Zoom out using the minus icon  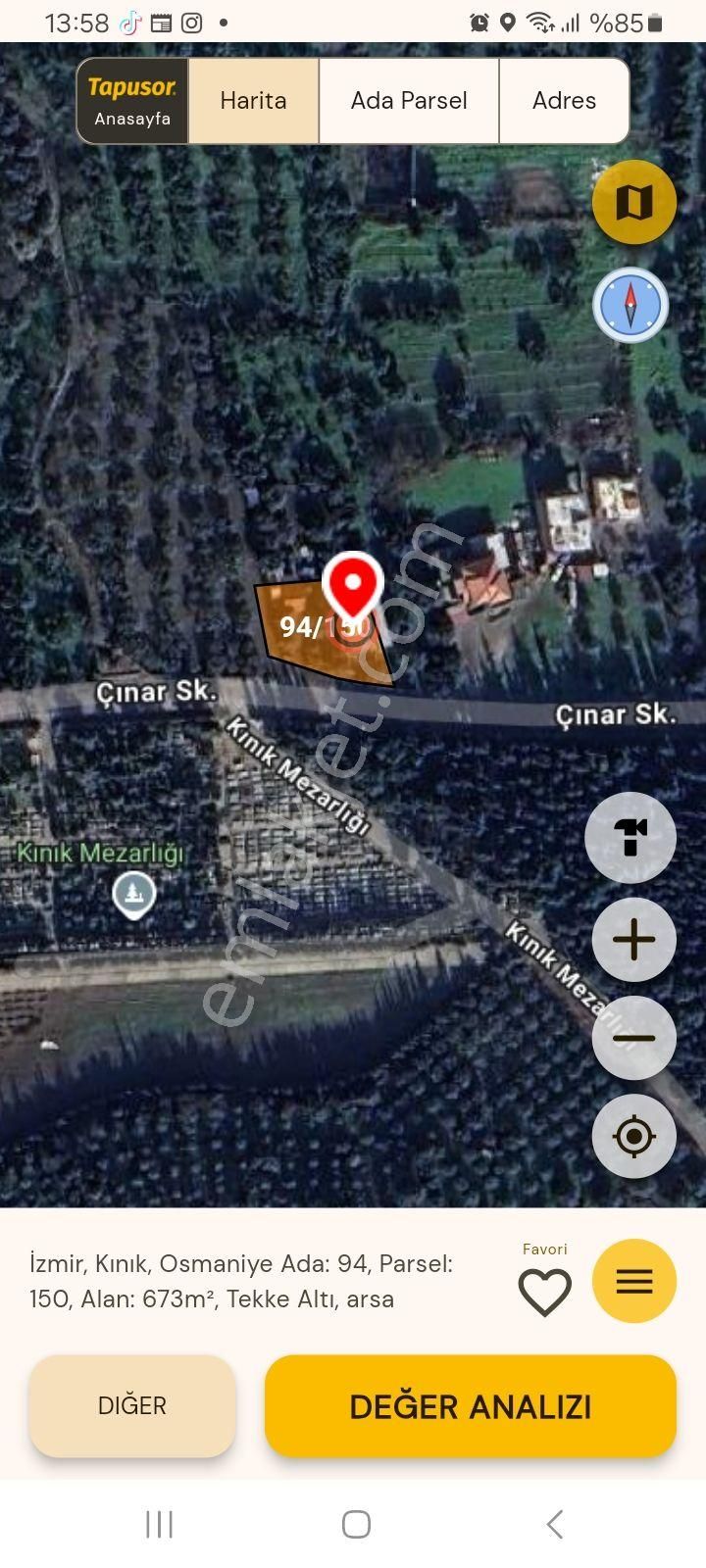(632, 1037)
